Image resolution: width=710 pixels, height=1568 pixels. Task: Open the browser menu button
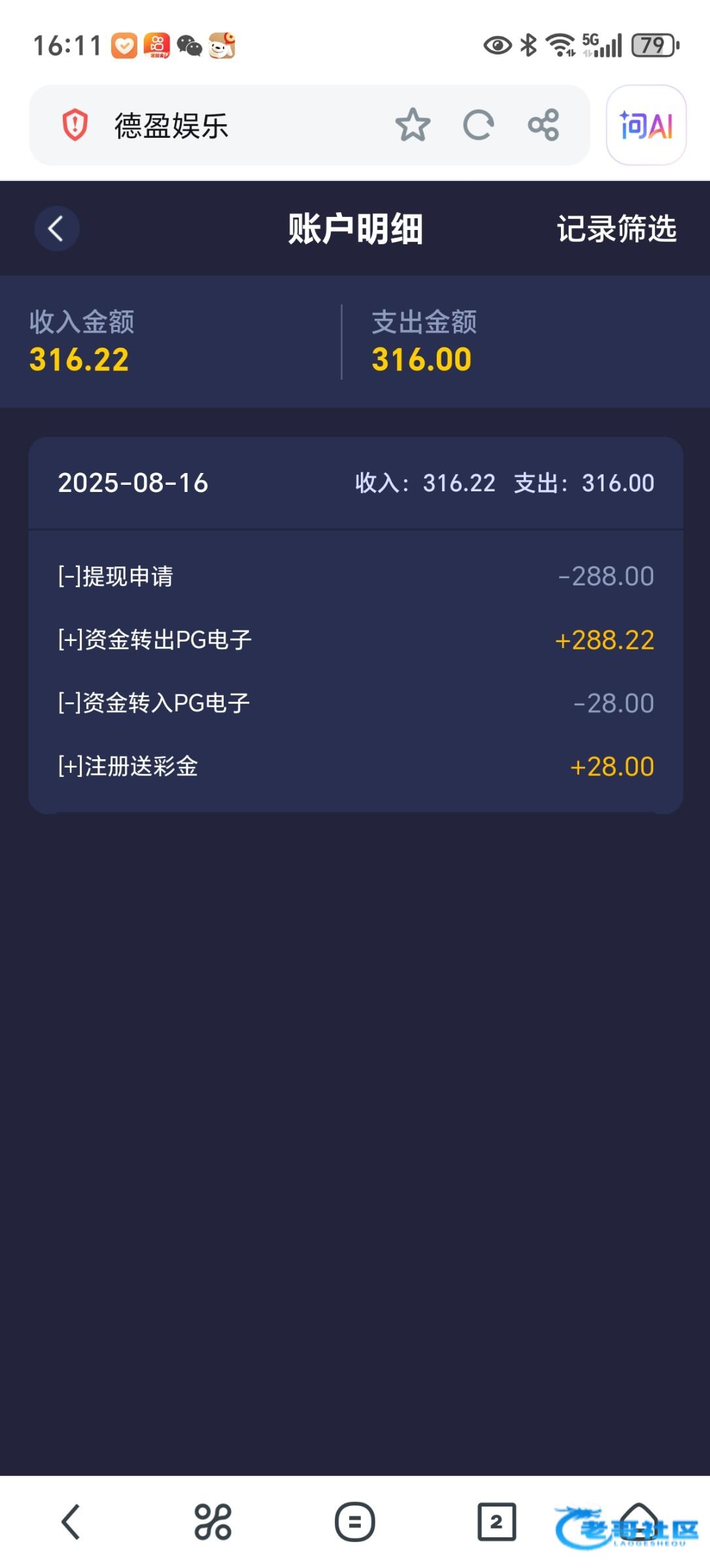point(354,1522)
